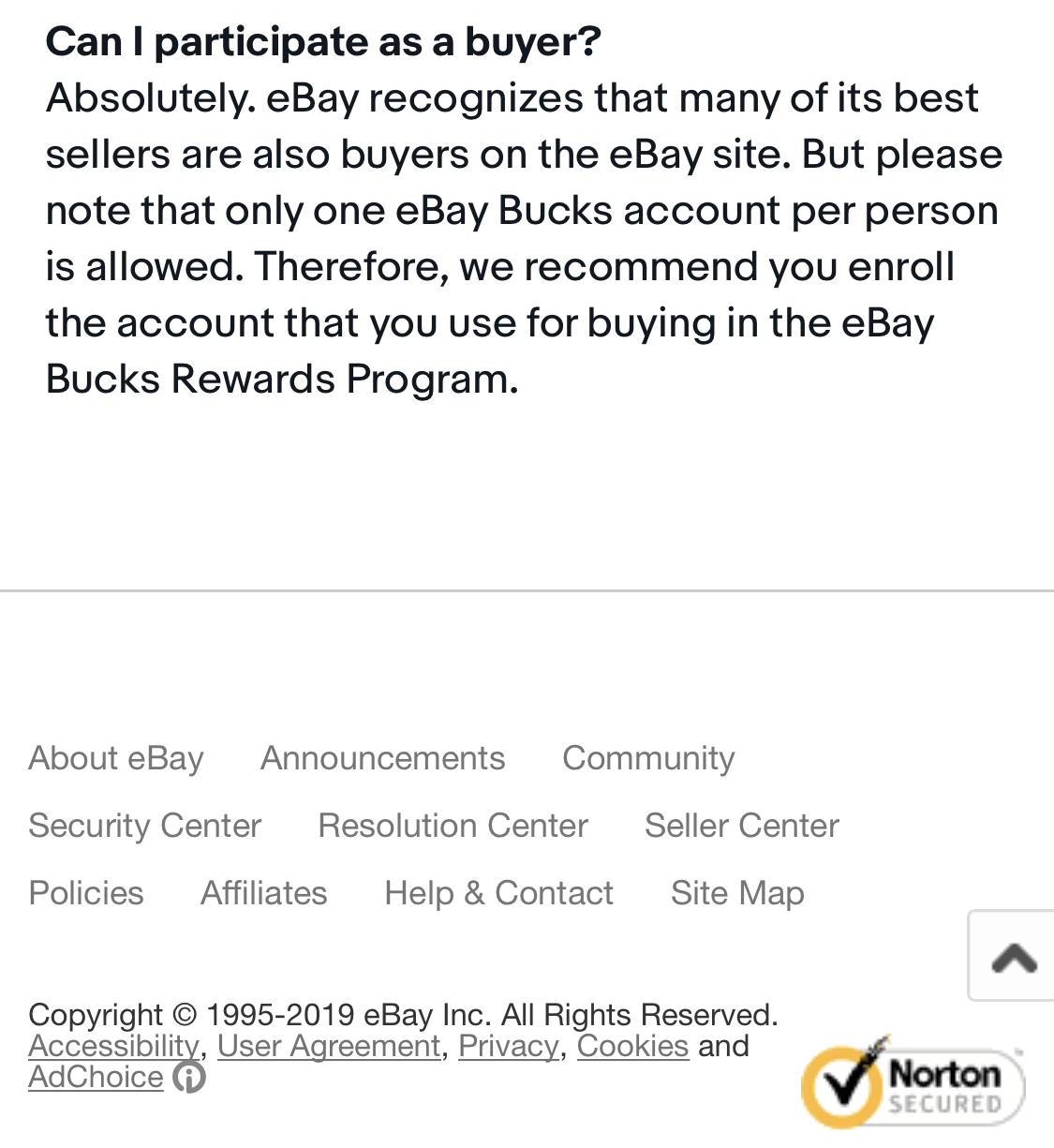Open Resolution Center
The height and width of the screenshot is (1148, 1054).
pyautogui.click(x=453, y=826)
